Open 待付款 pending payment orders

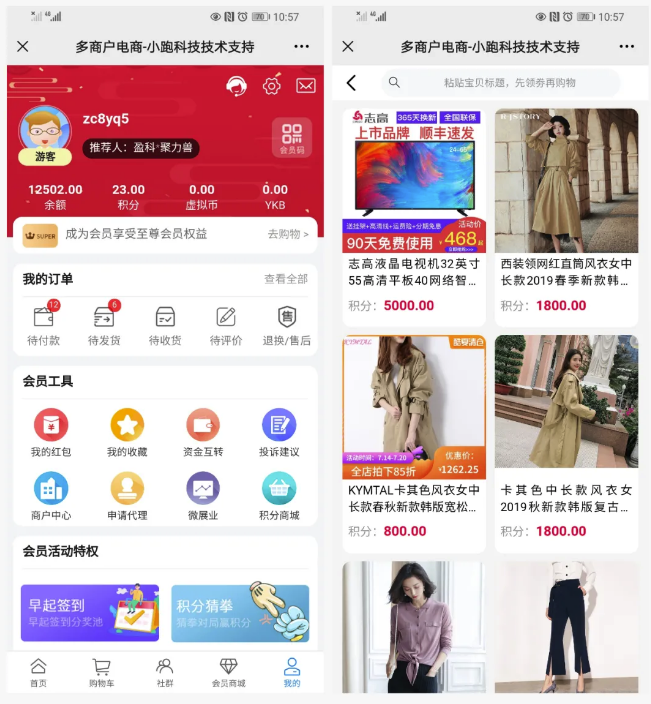pyautogui.click(x=44, y=324)
